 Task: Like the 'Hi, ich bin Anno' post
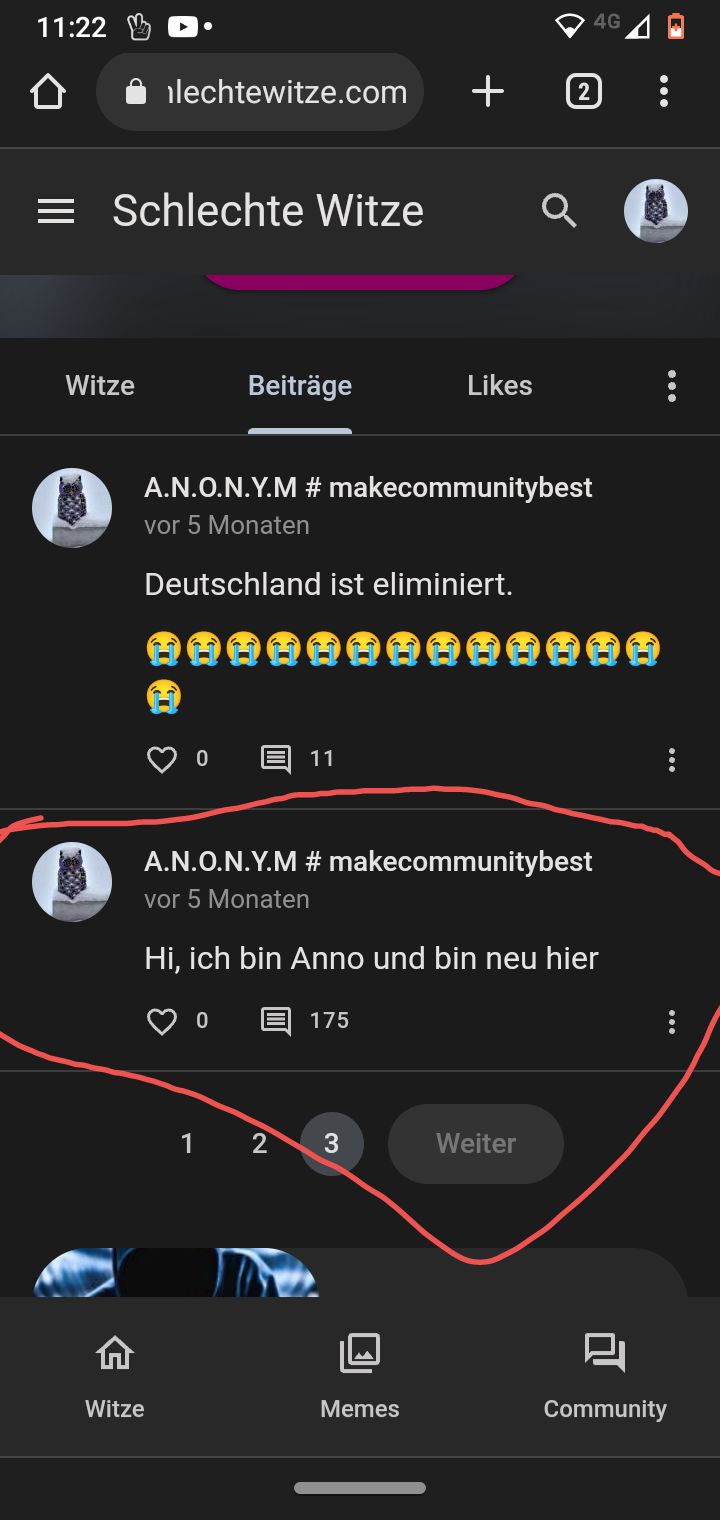(162, 1021)
